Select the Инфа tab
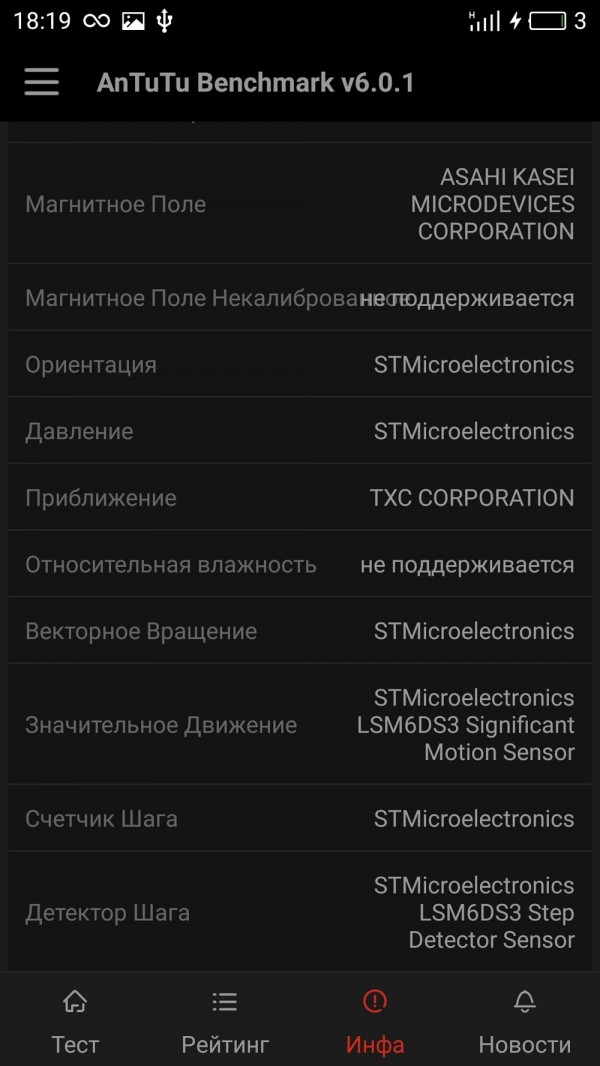The width and height of the screenshot is (600, 1066). coord(374,1019)
